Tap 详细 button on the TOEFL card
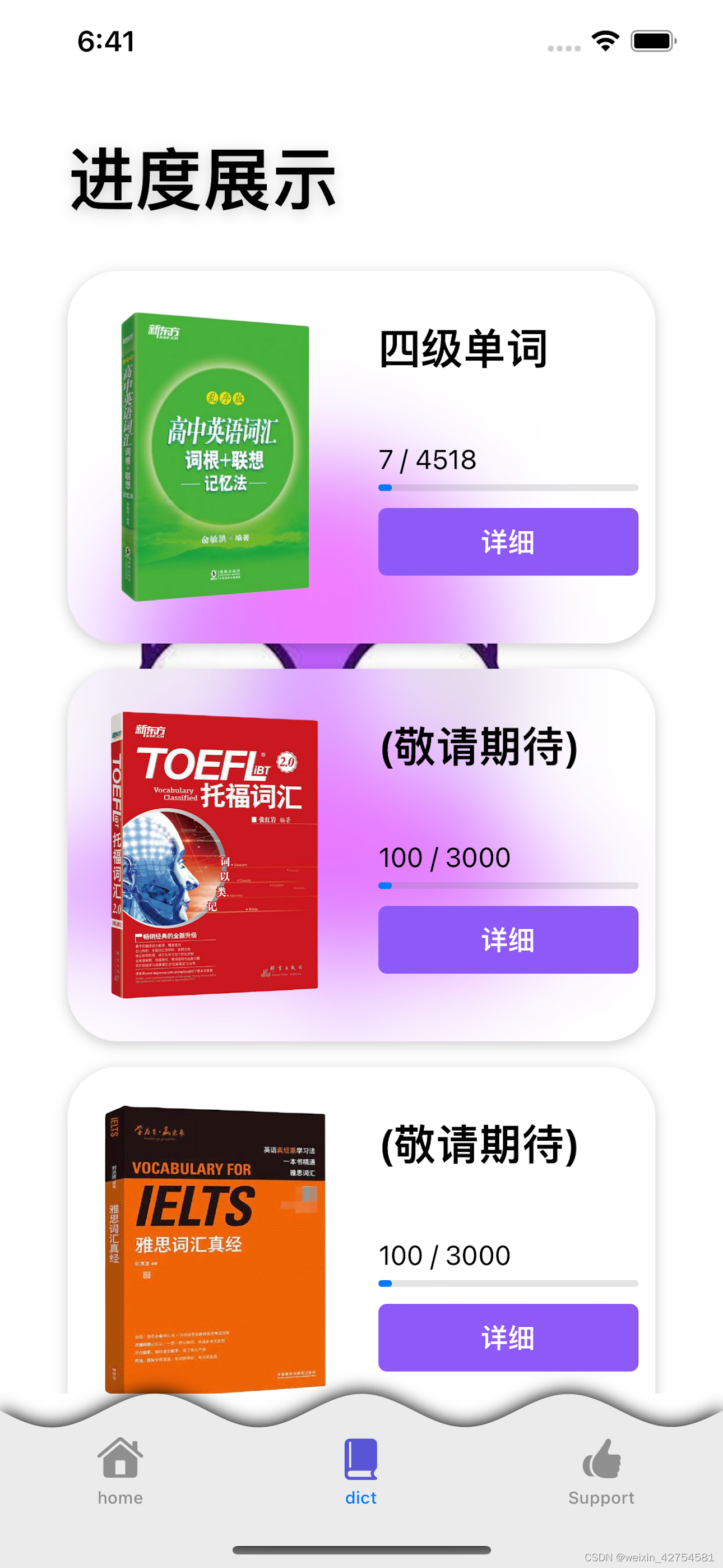Image resolution: width=723 pixels, height=1568 pixels. coord(507,940)
